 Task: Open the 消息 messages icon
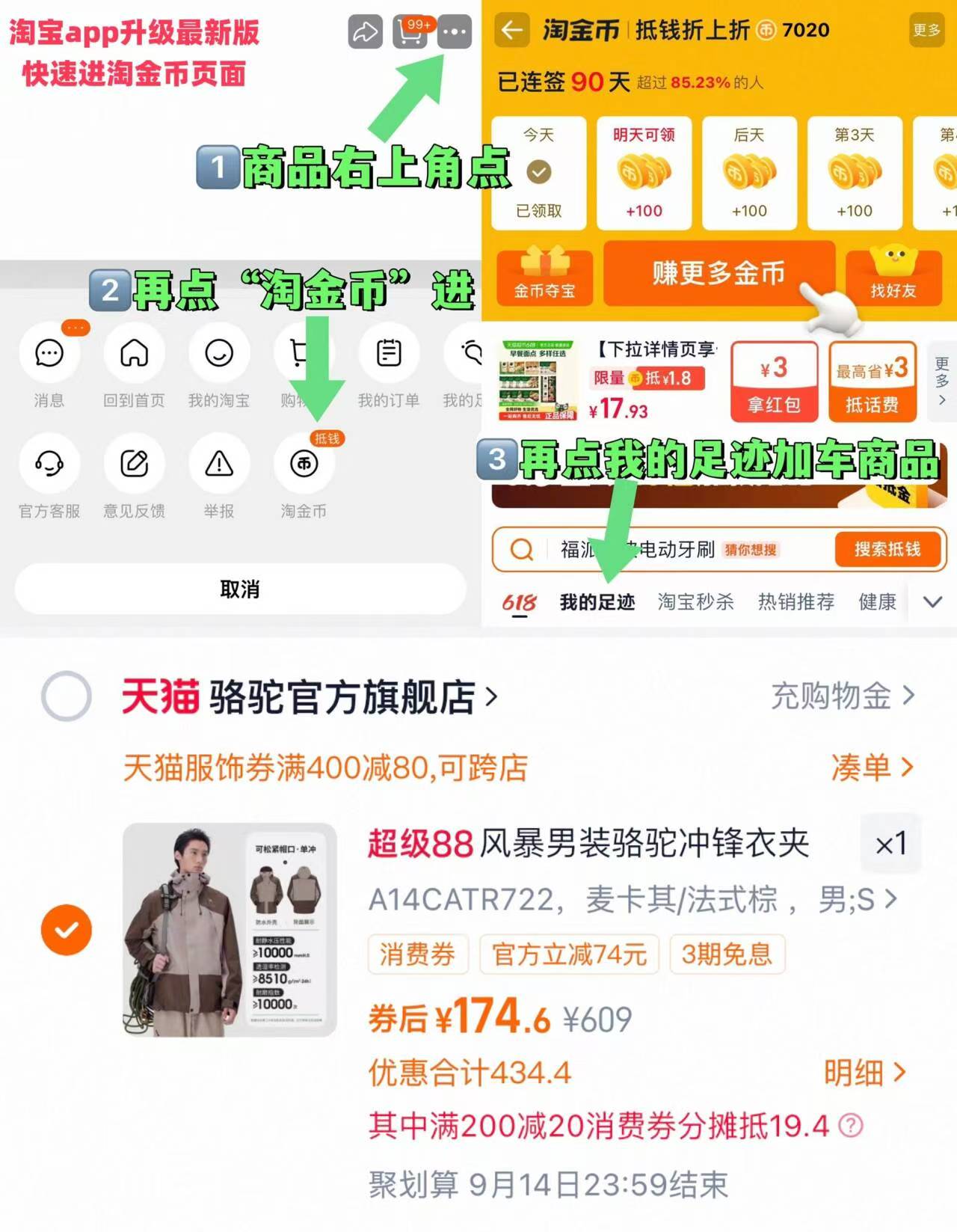pos(48,354)
